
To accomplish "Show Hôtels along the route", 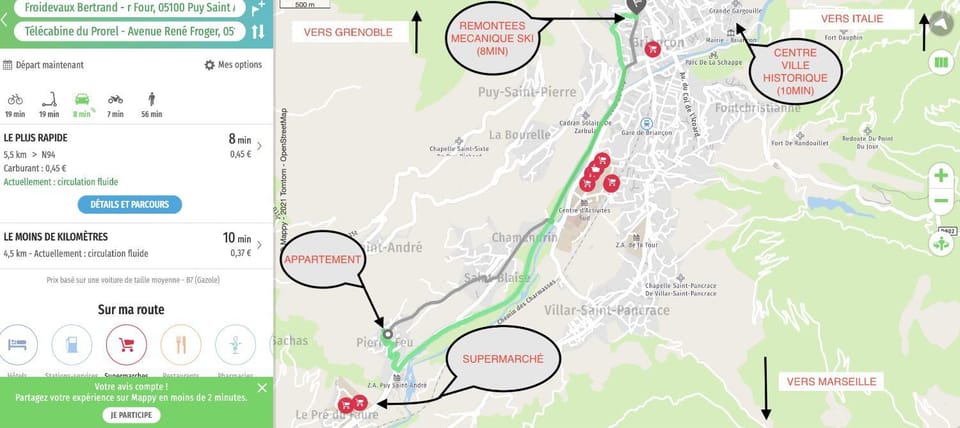I will [x=18, y=346].
